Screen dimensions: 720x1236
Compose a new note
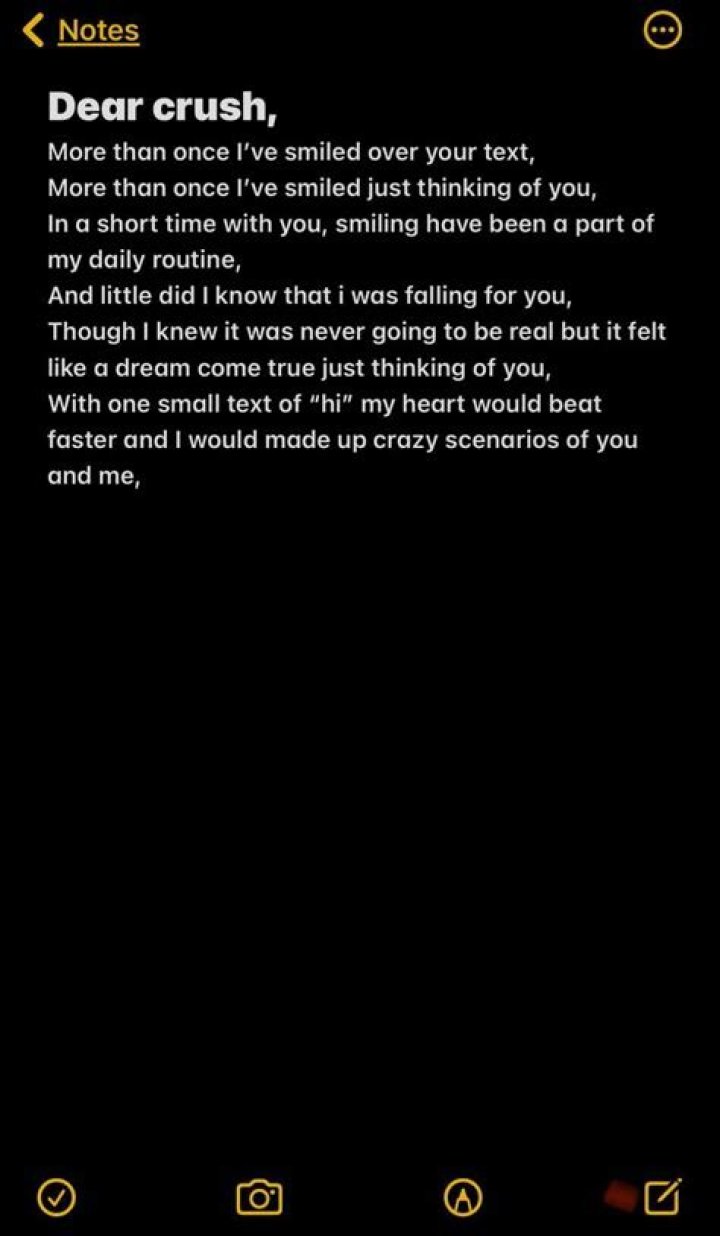coord(663,1194)
